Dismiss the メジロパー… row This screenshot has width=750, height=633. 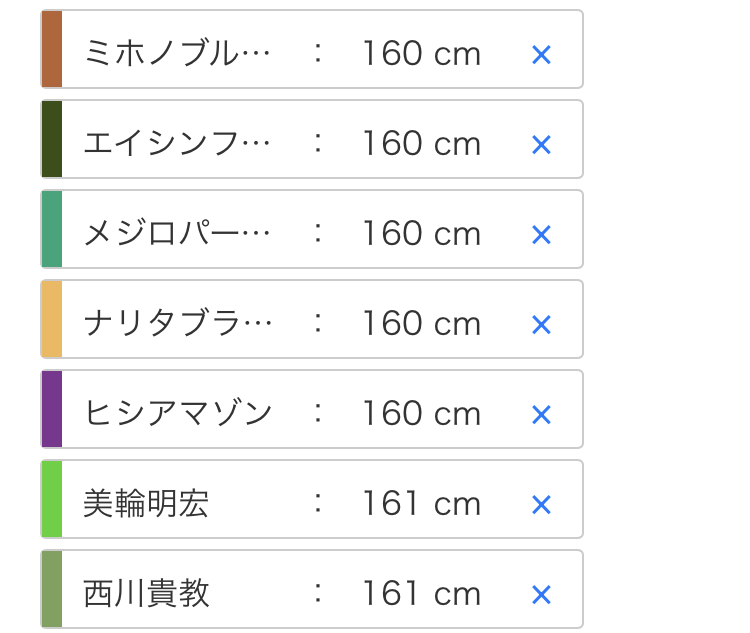click(541, 235)
